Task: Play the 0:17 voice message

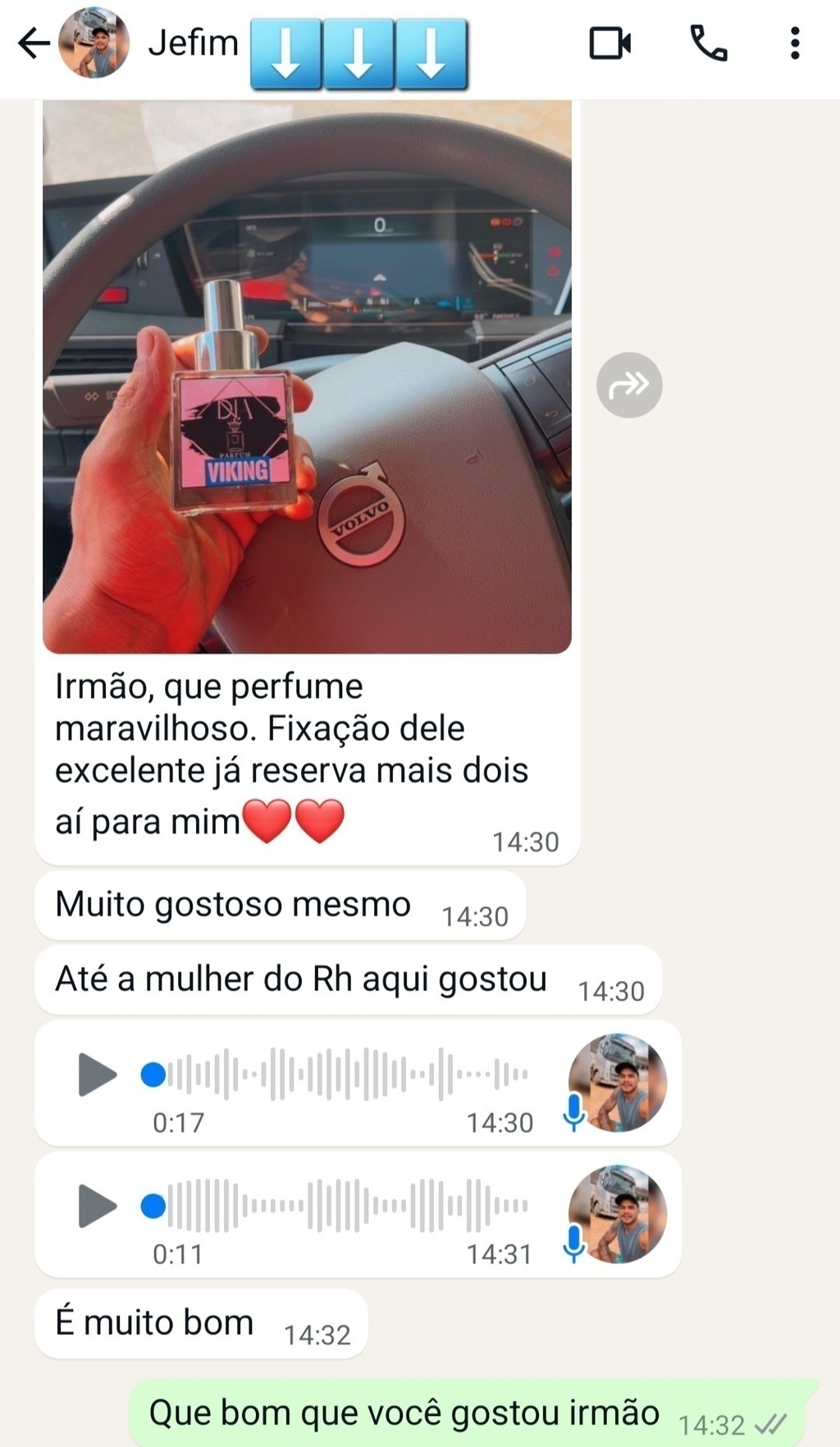Action: click(97, 1074)
